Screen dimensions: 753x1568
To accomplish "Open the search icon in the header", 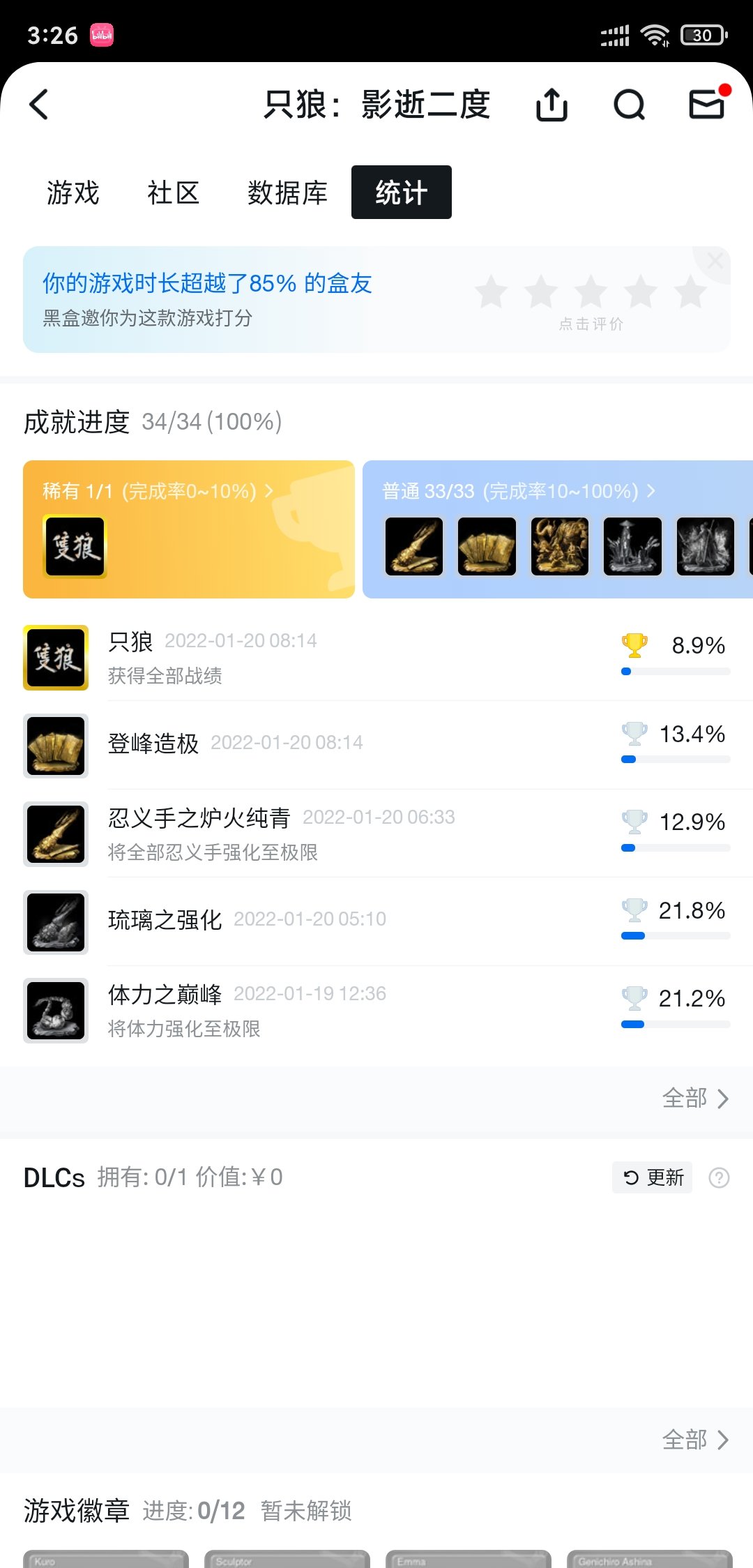I will pyautogui.click(x=629, y=105).
